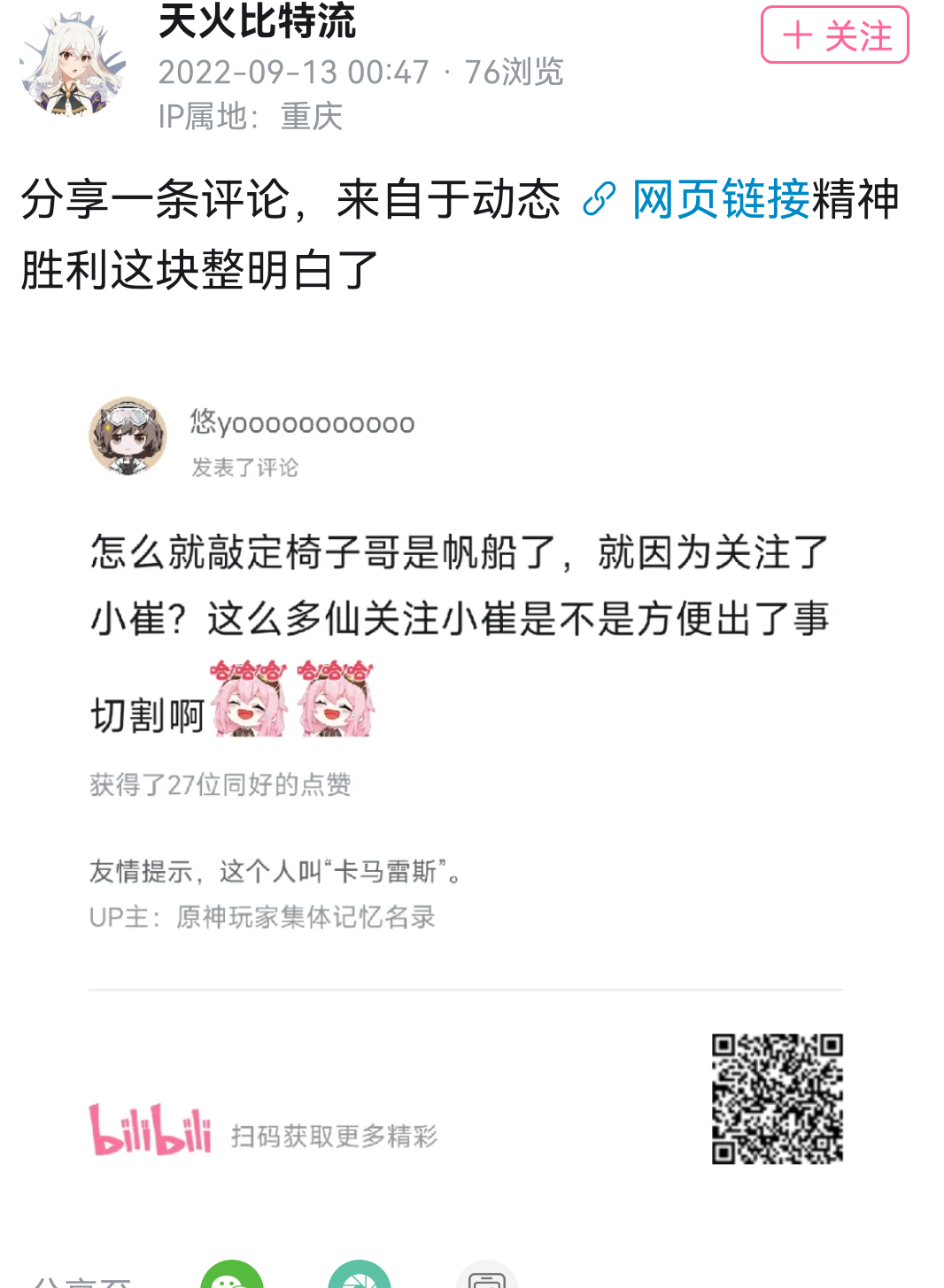Share this post to WeChat
The height and width of the screenshot is (1288, 944).
tap(232, 1276)
